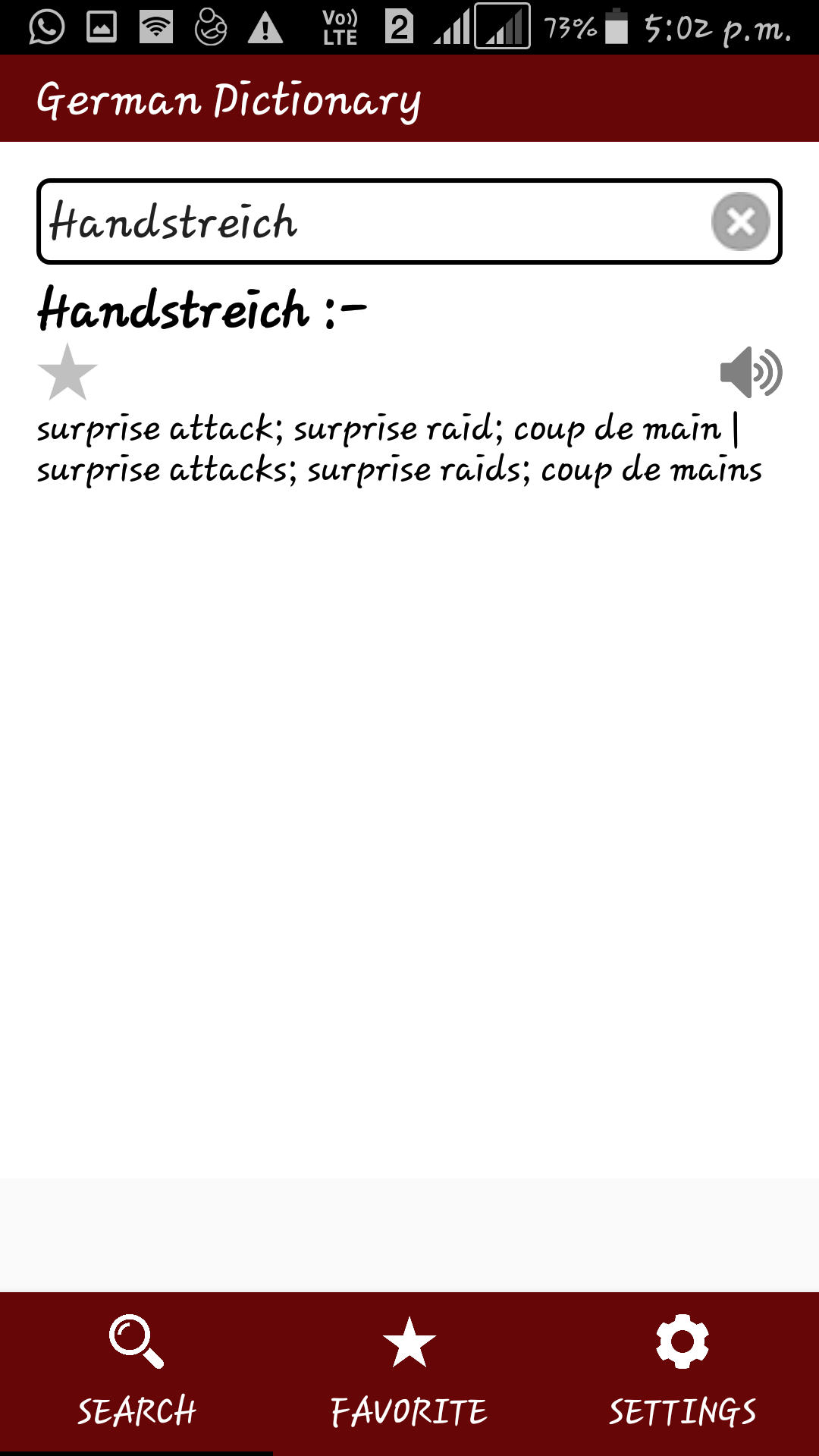Clear the search field with the X button
This screenshot has width=819, height=1456.
739,221
